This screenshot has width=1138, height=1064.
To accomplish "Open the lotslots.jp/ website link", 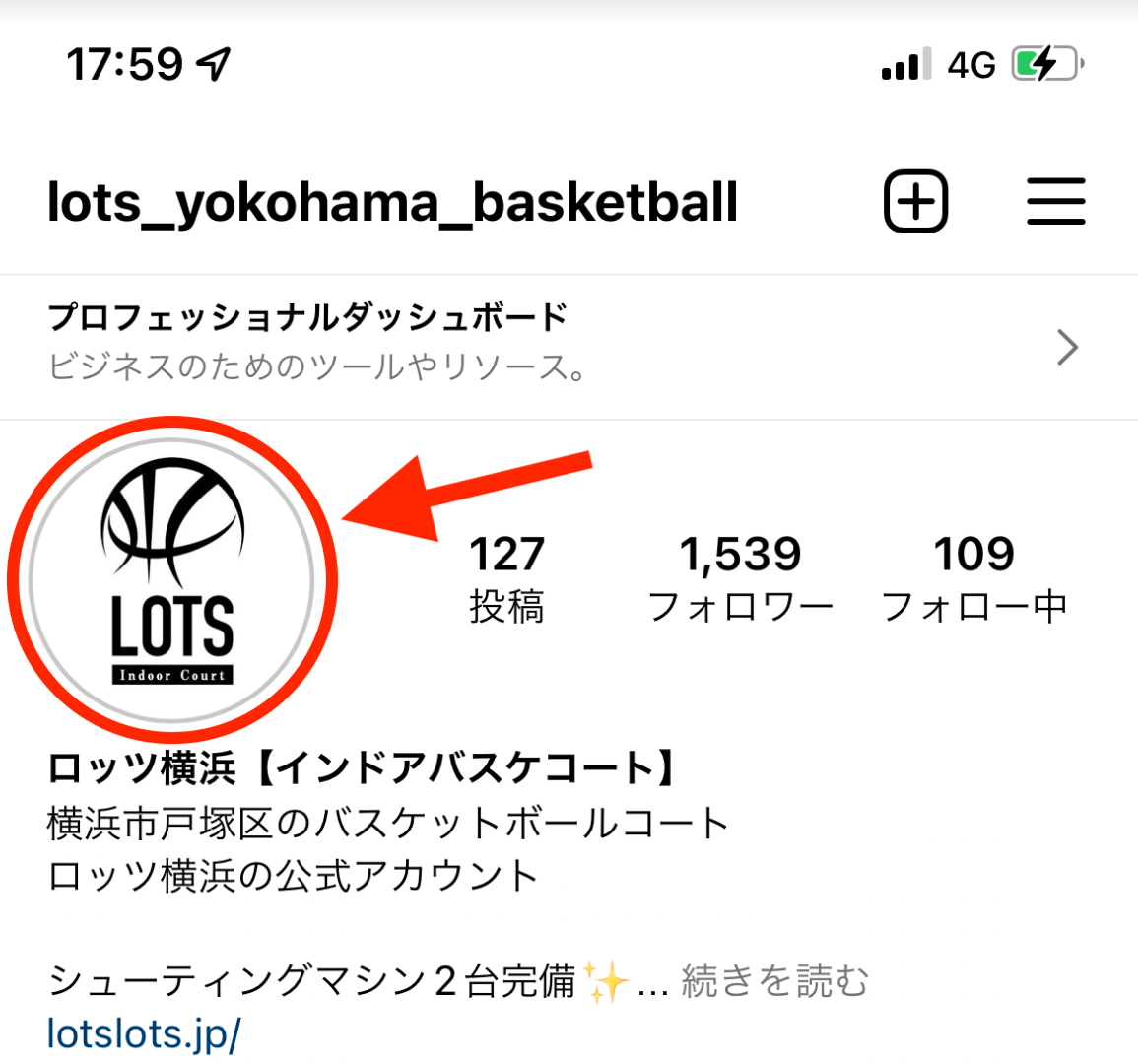I will (144, 1033).
